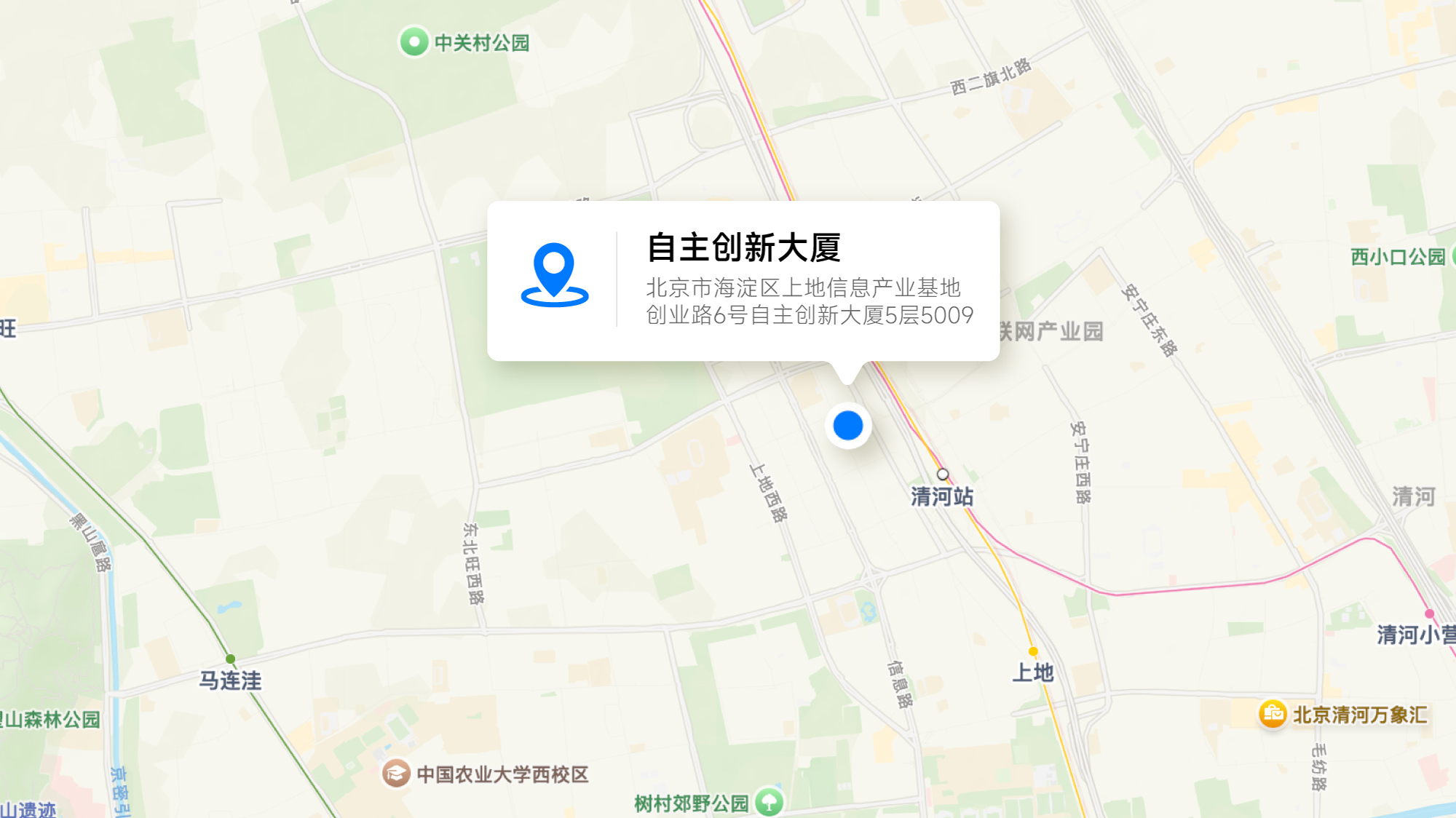Tap the blue location marker dot
The image size is (1456, 818).
coord(847,426)
